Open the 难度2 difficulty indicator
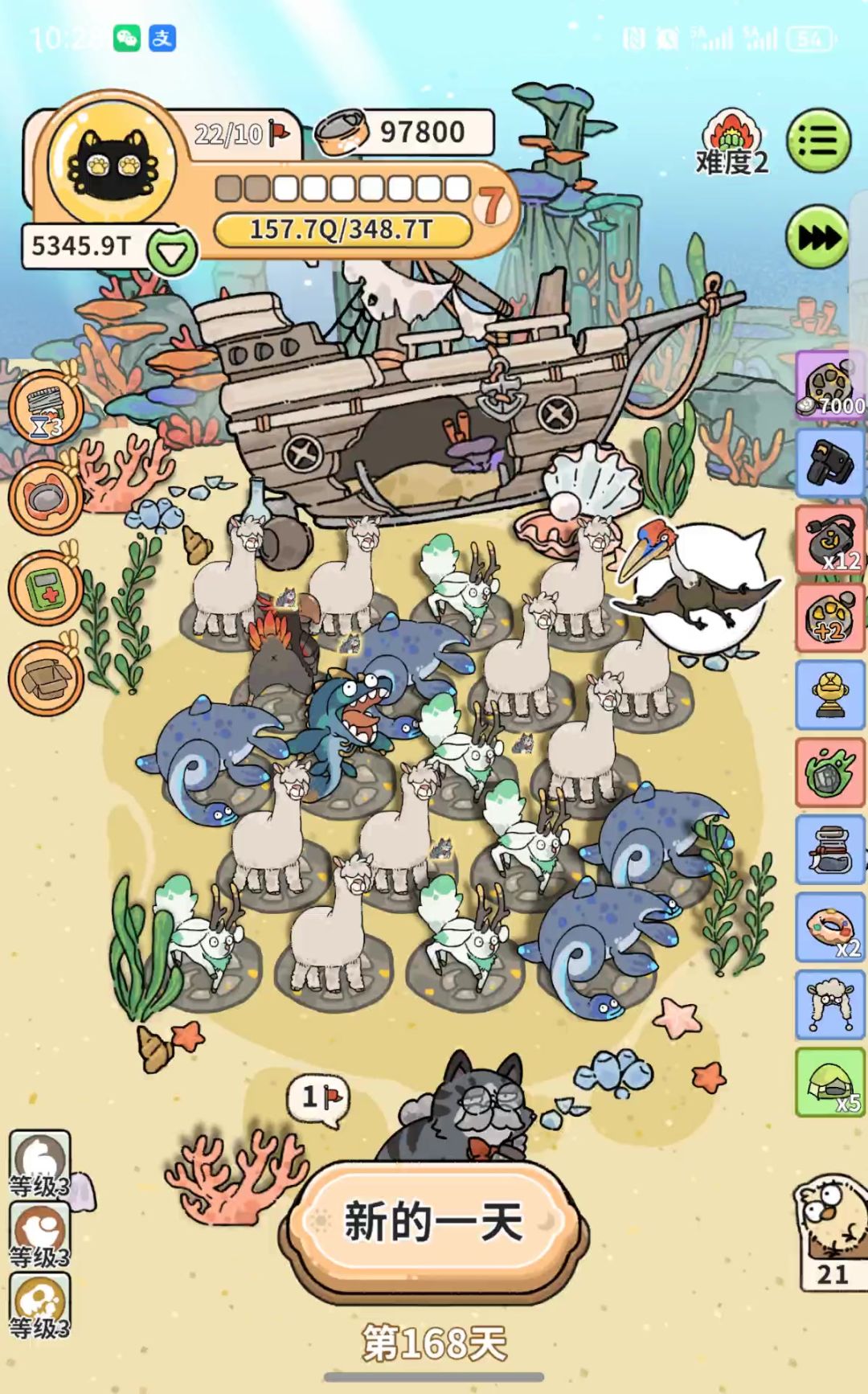 click(731, 145)
